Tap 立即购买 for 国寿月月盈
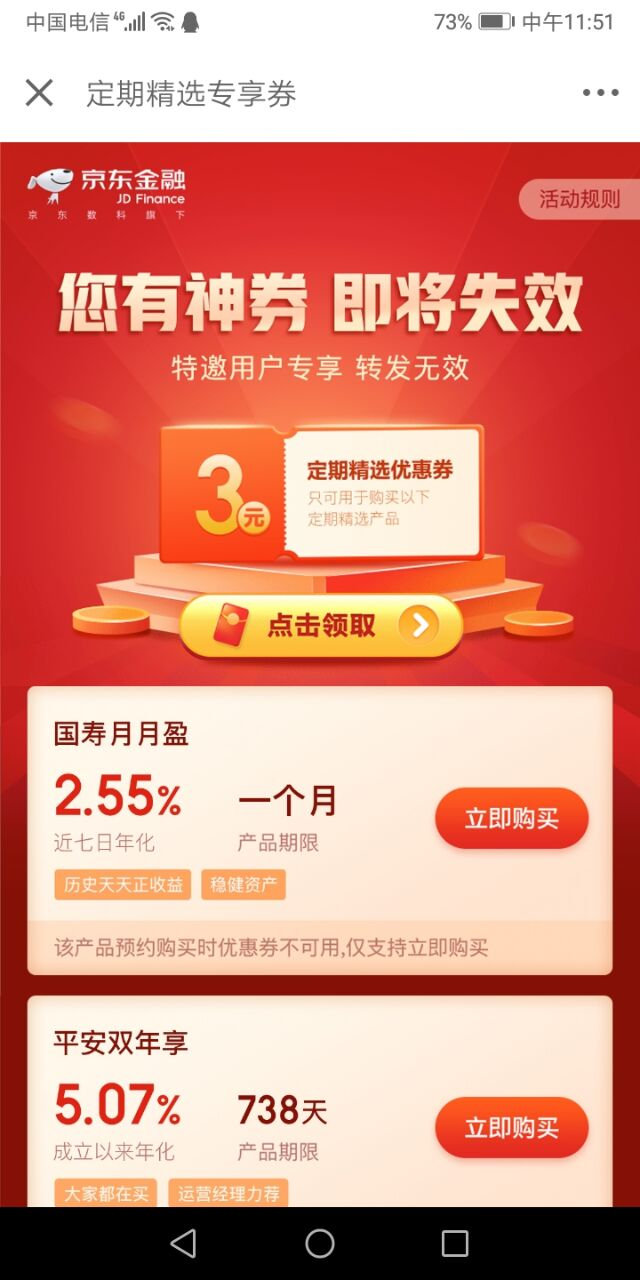The width and height of the screenshot is (640, 1280). (x=511, y=819)
